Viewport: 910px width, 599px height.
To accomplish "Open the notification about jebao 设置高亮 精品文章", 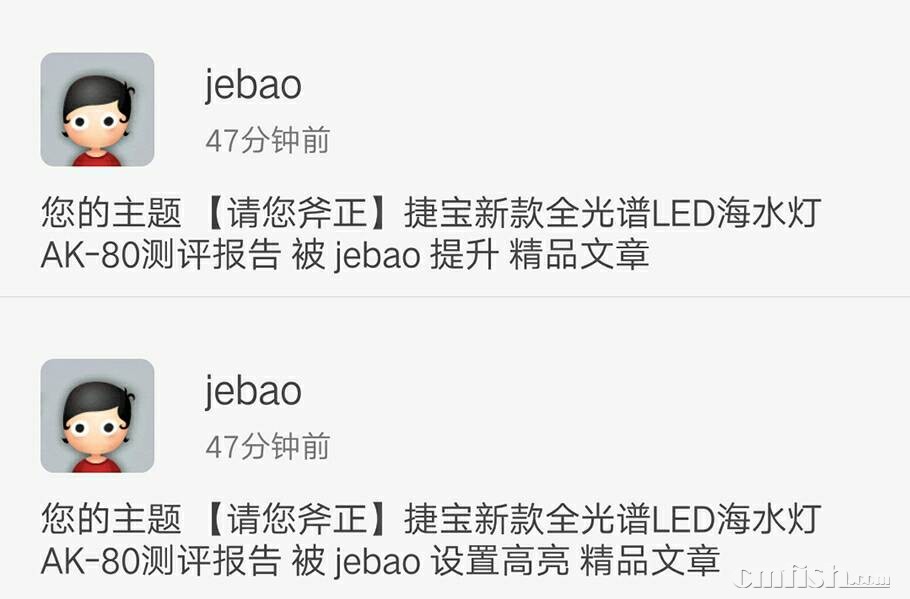I will coord(430,540).
